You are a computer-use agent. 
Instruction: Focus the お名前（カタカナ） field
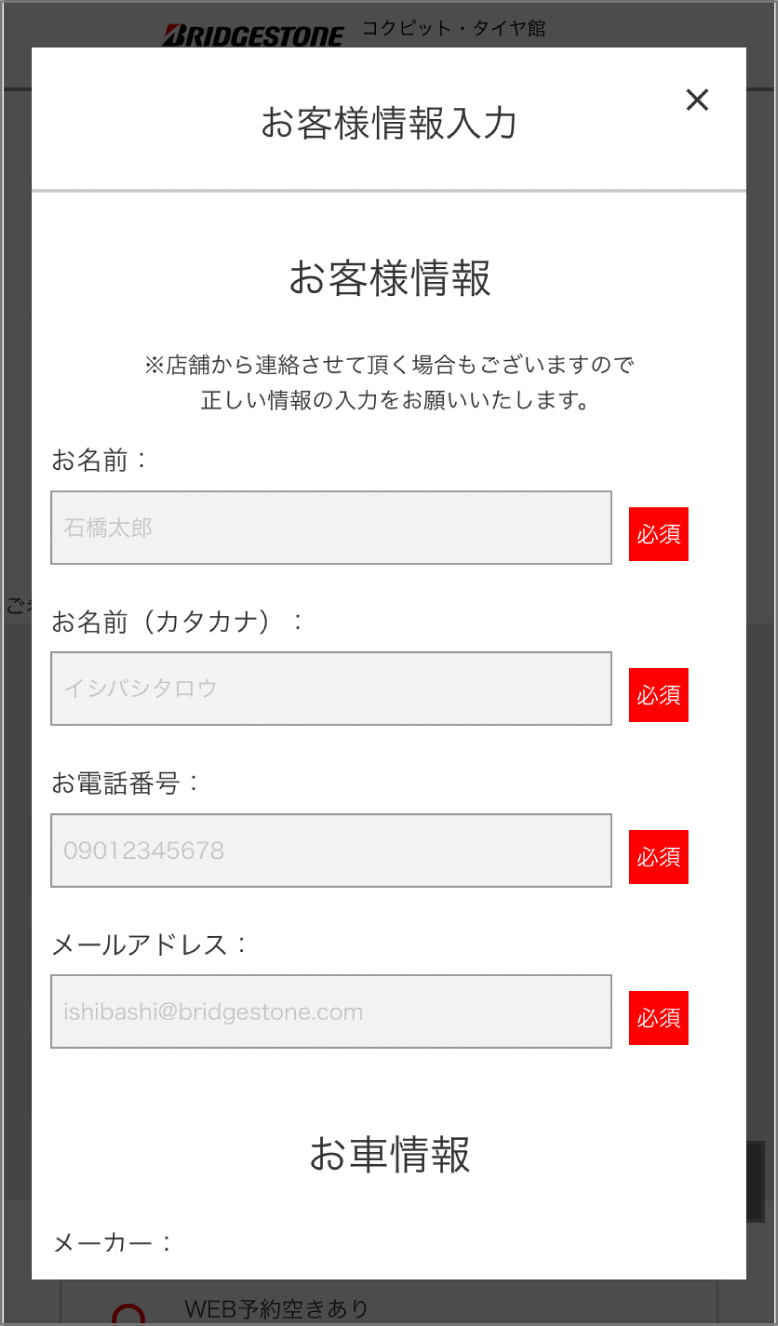331,688
